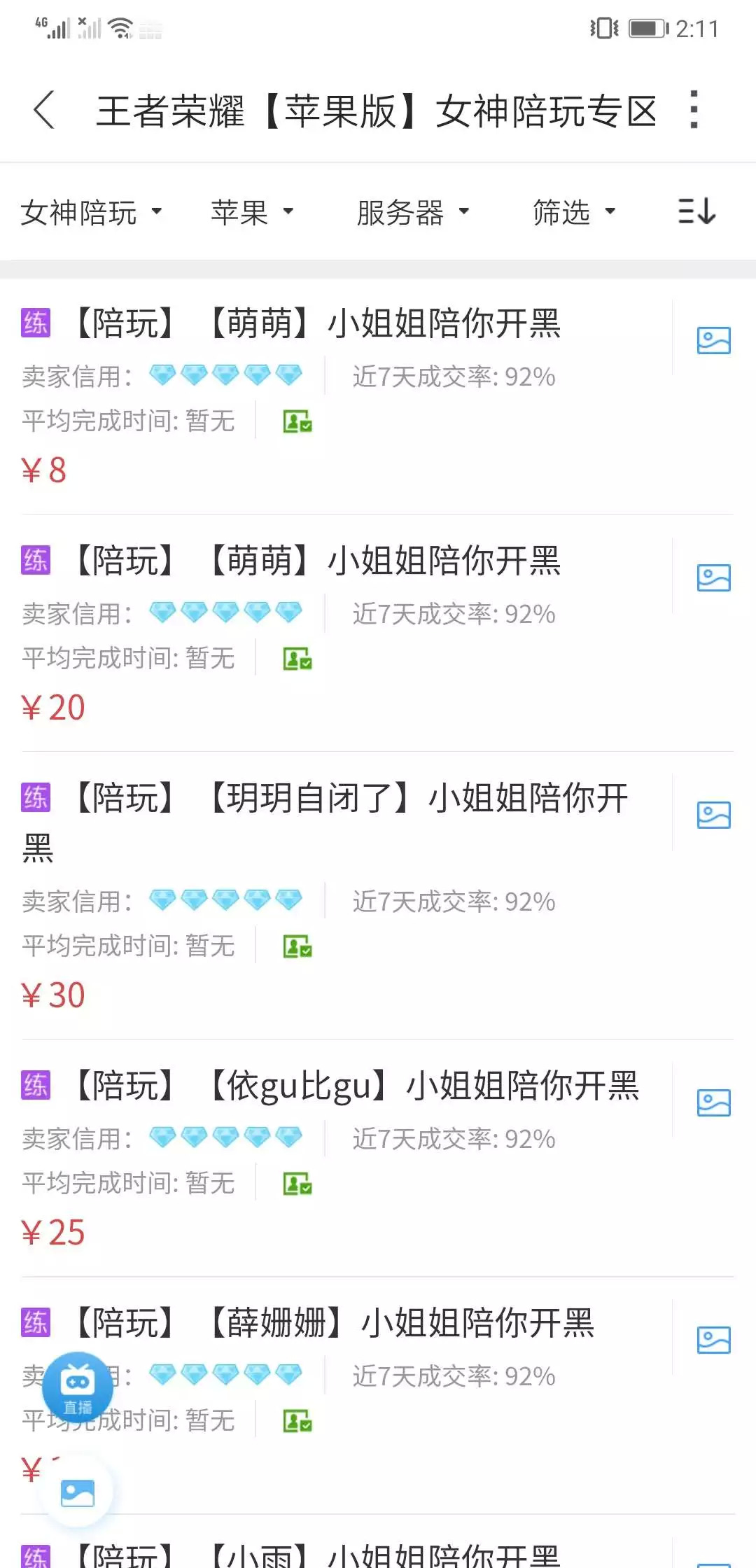View image icon on 玥玥自闭了 listing

click(x=713, y=815)
